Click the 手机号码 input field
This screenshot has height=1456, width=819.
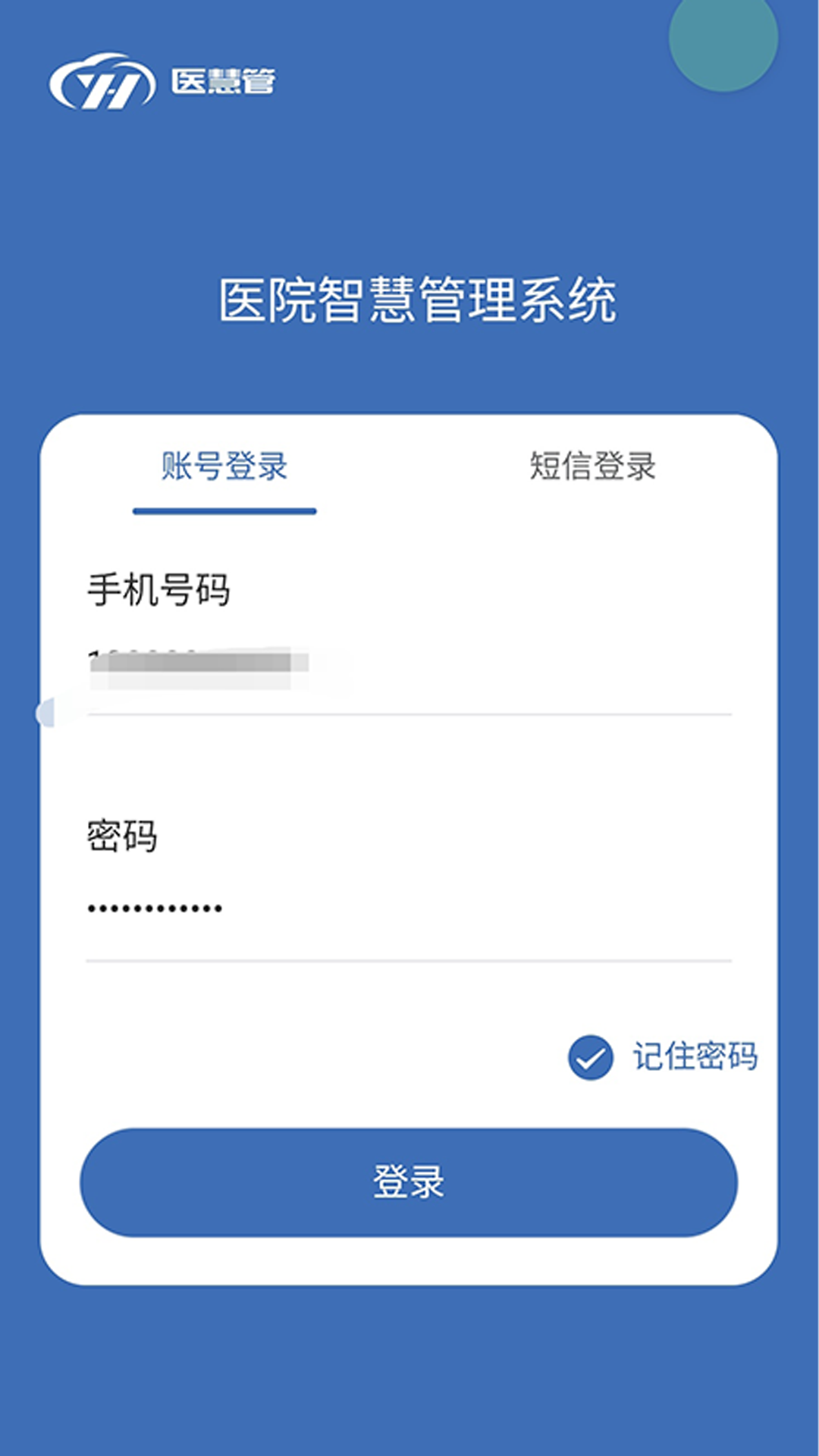point(409,675)
